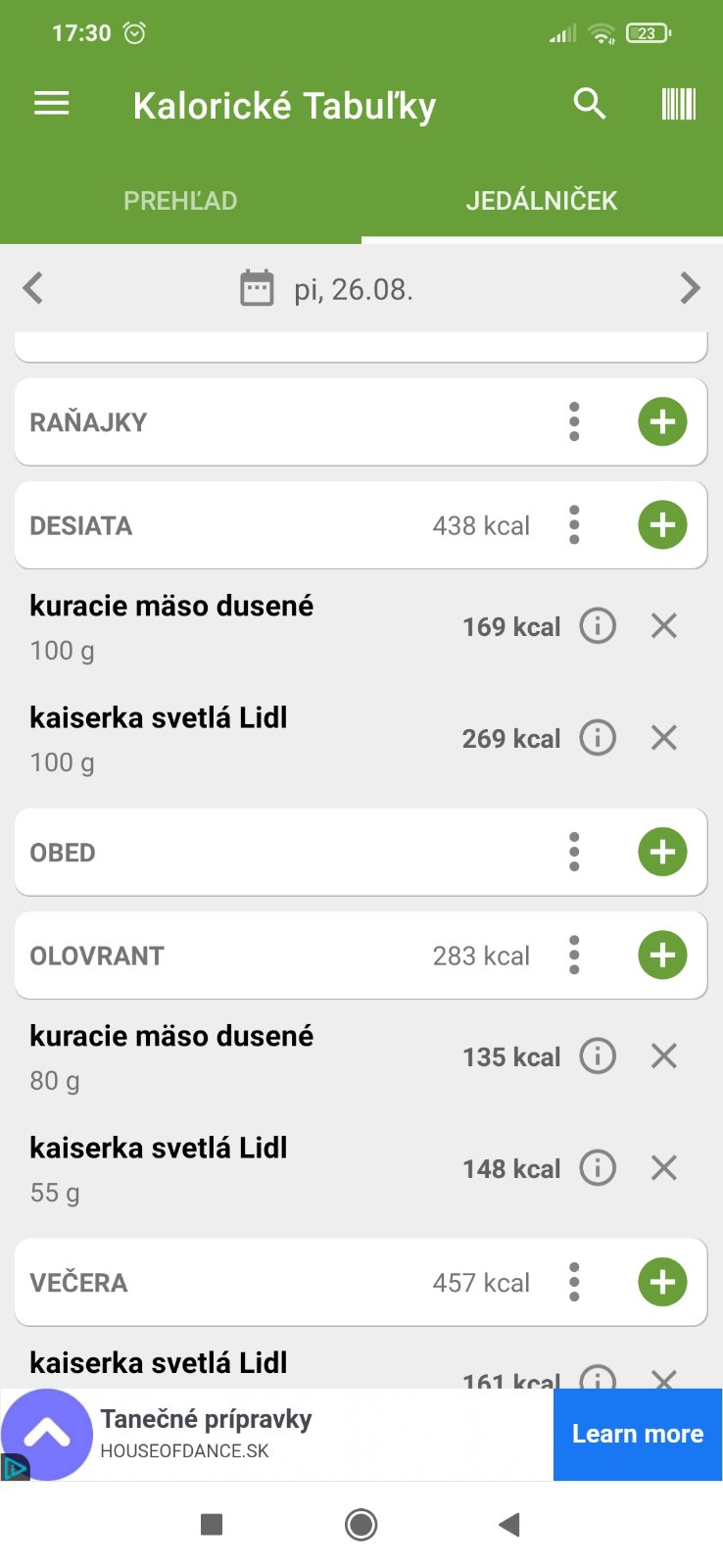Open options menu for DESIATA
The height and width of the screenshot is (1568, 723).
pos(574,525)
